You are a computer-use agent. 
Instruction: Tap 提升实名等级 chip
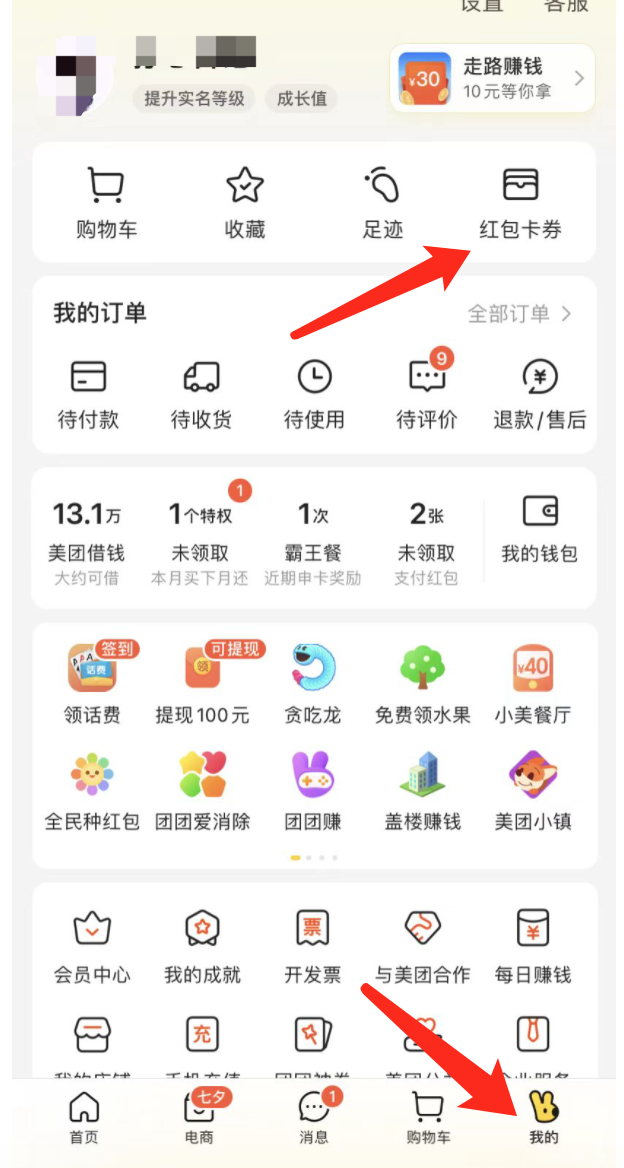(194, 99)
